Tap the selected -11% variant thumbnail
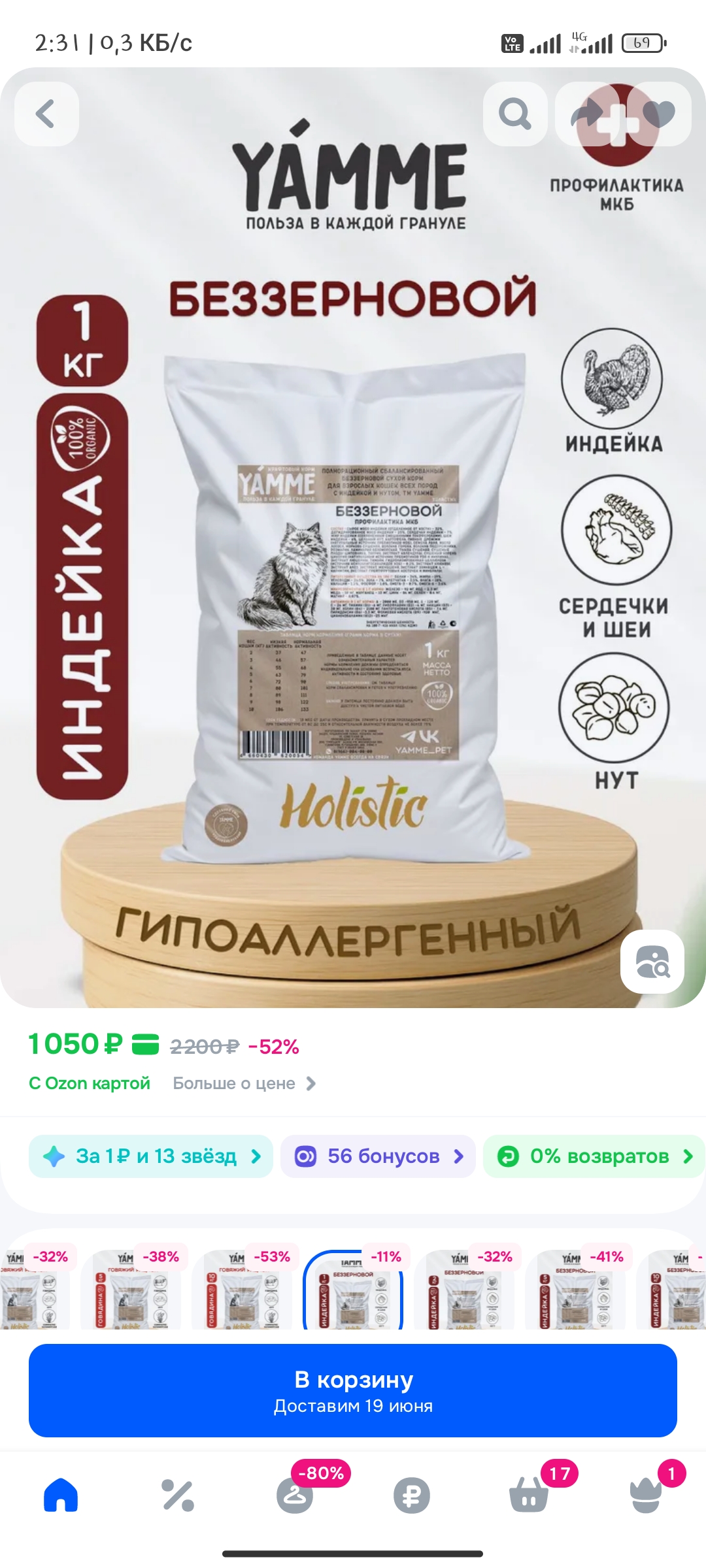 pyautogui.click(x=353, y=1290)
